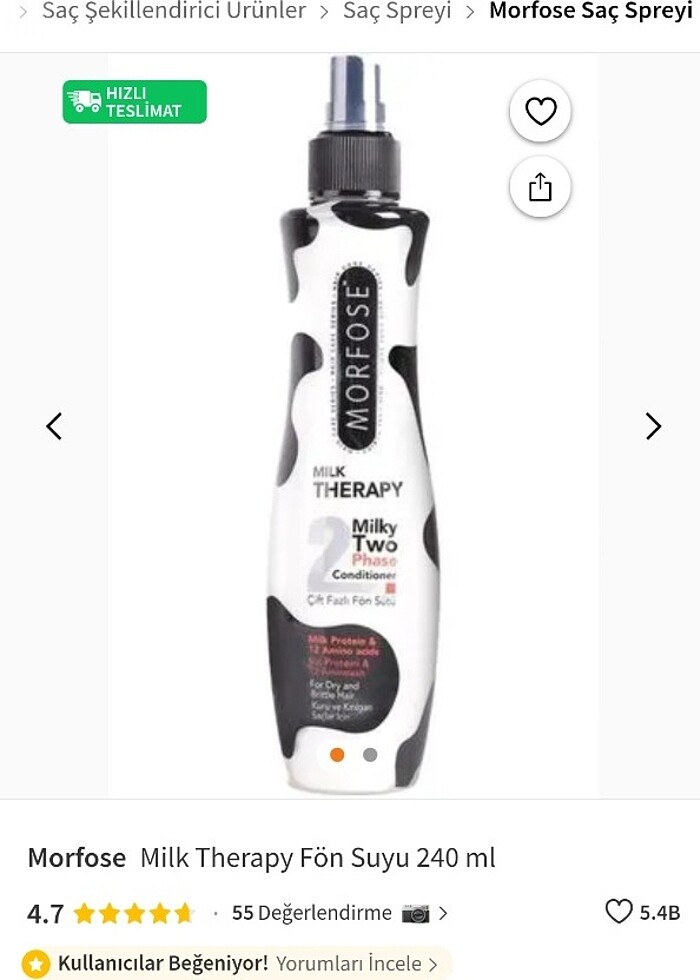Share this Morfose product
The height and width of the screenshot is (980, 700).
[x=540, y=187]
